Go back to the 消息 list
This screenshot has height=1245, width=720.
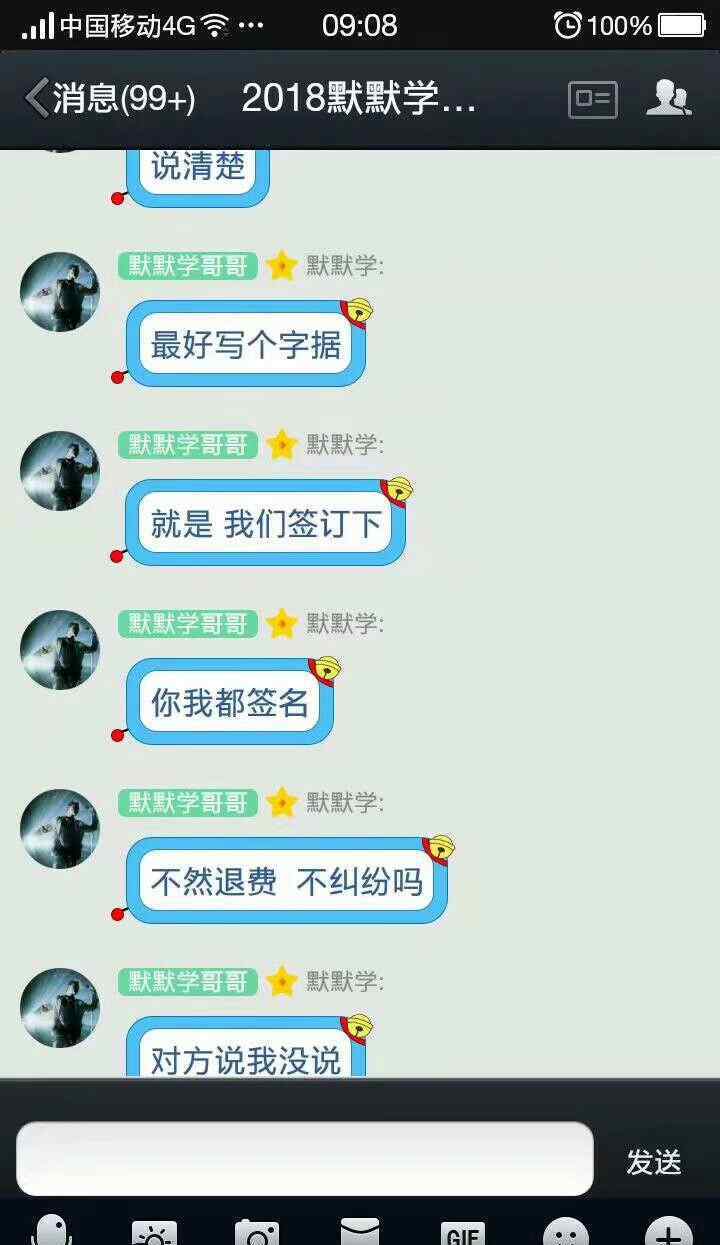click(110, 99)
